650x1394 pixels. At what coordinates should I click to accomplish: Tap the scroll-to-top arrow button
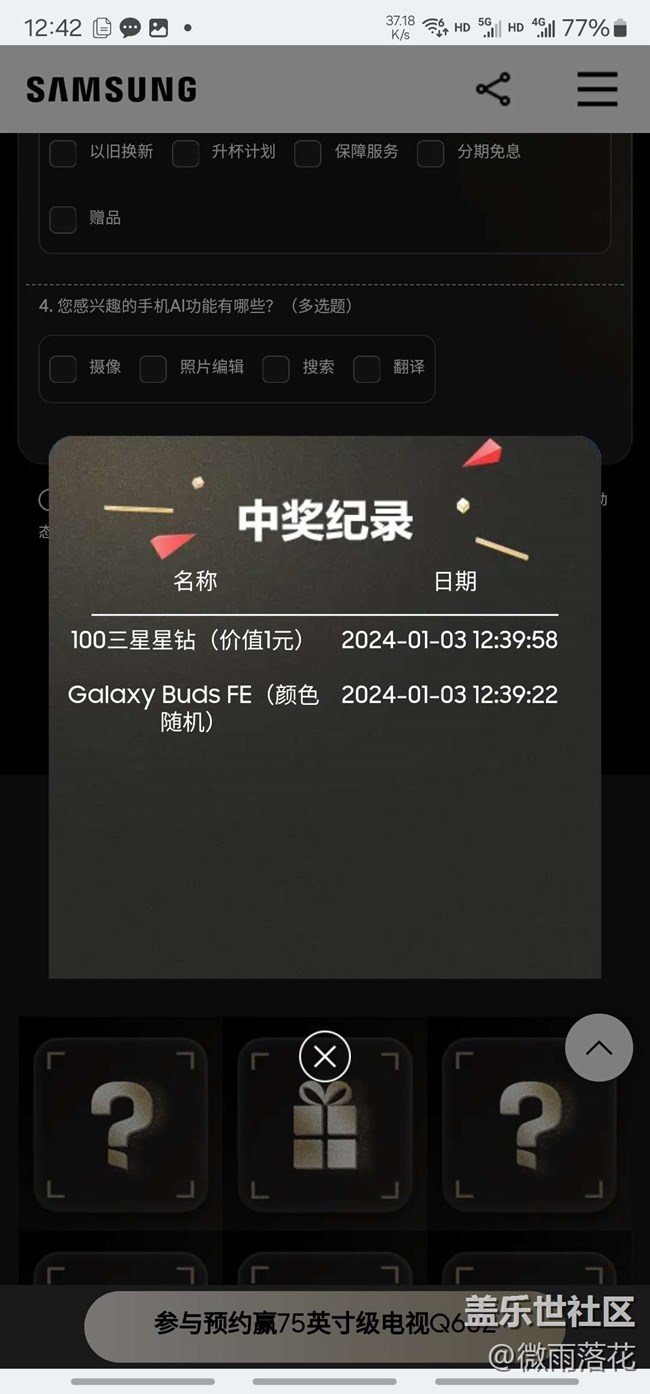(598, 1047)
